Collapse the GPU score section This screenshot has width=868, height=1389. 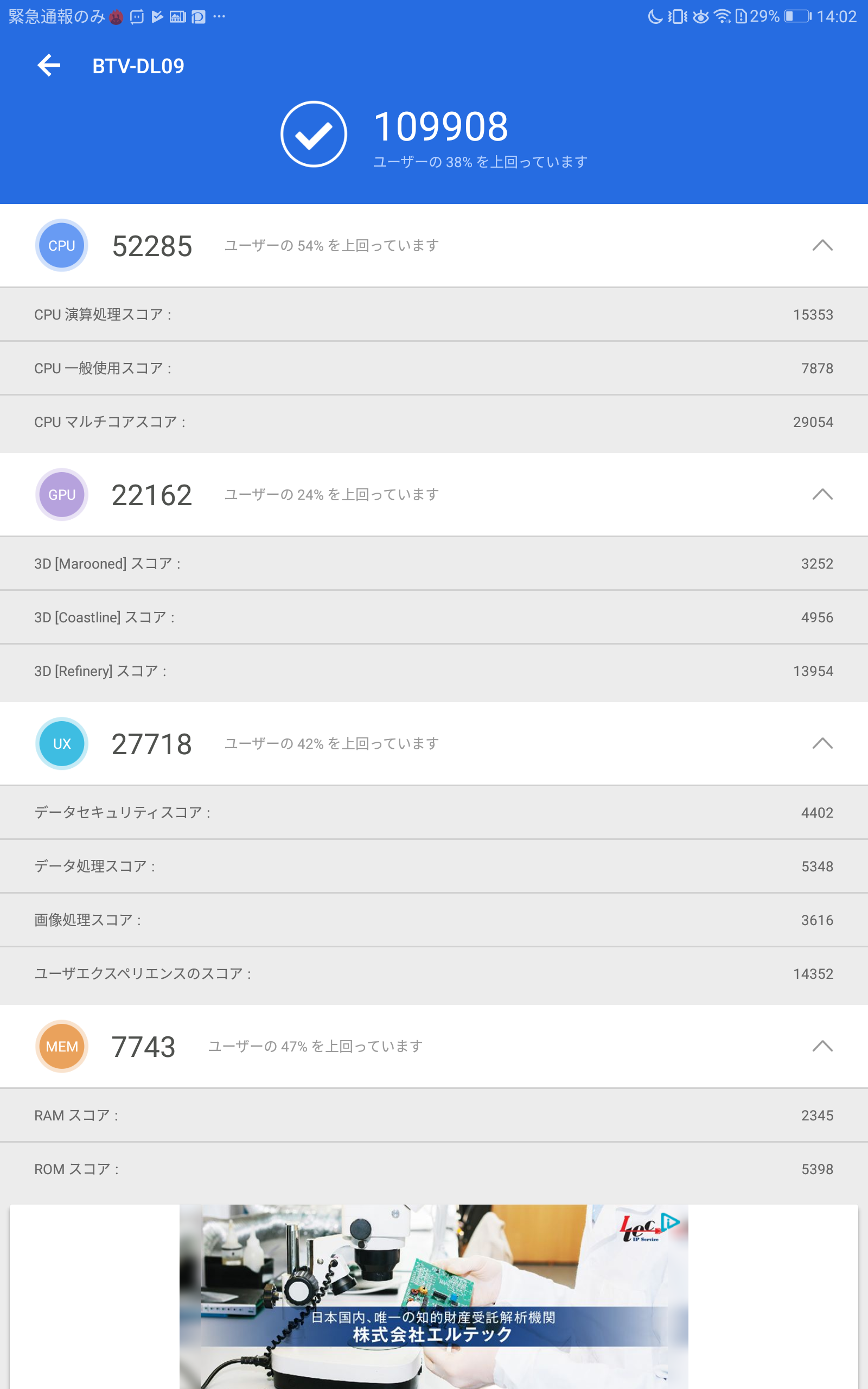coord(822,494)
